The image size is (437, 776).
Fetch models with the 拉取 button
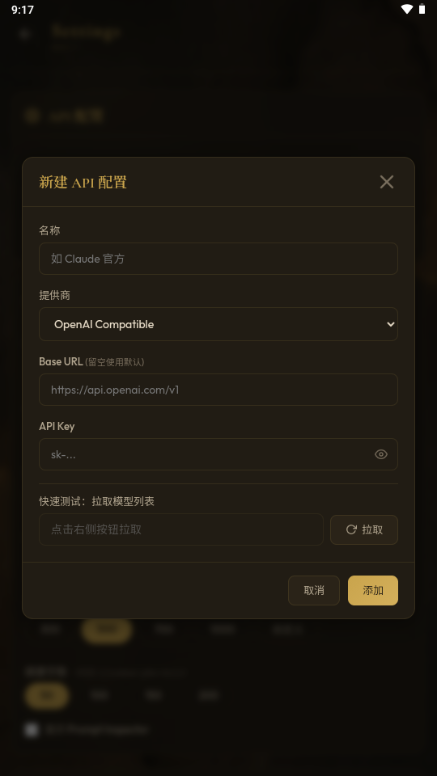pyautogui.click(x=364, y=530)
